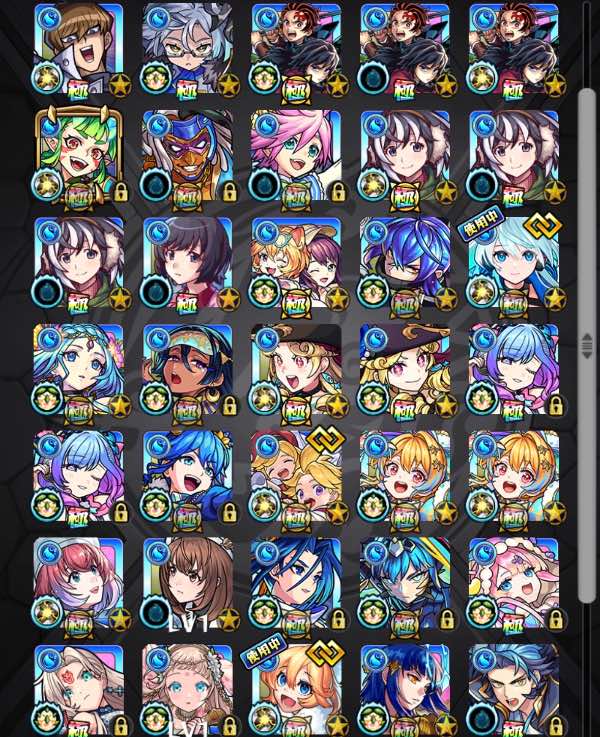Image resolution: width=600 pixels, height=737 pixels.
Task: Choose the dark-skinned character wearing a visor
Action: [187, 370]
